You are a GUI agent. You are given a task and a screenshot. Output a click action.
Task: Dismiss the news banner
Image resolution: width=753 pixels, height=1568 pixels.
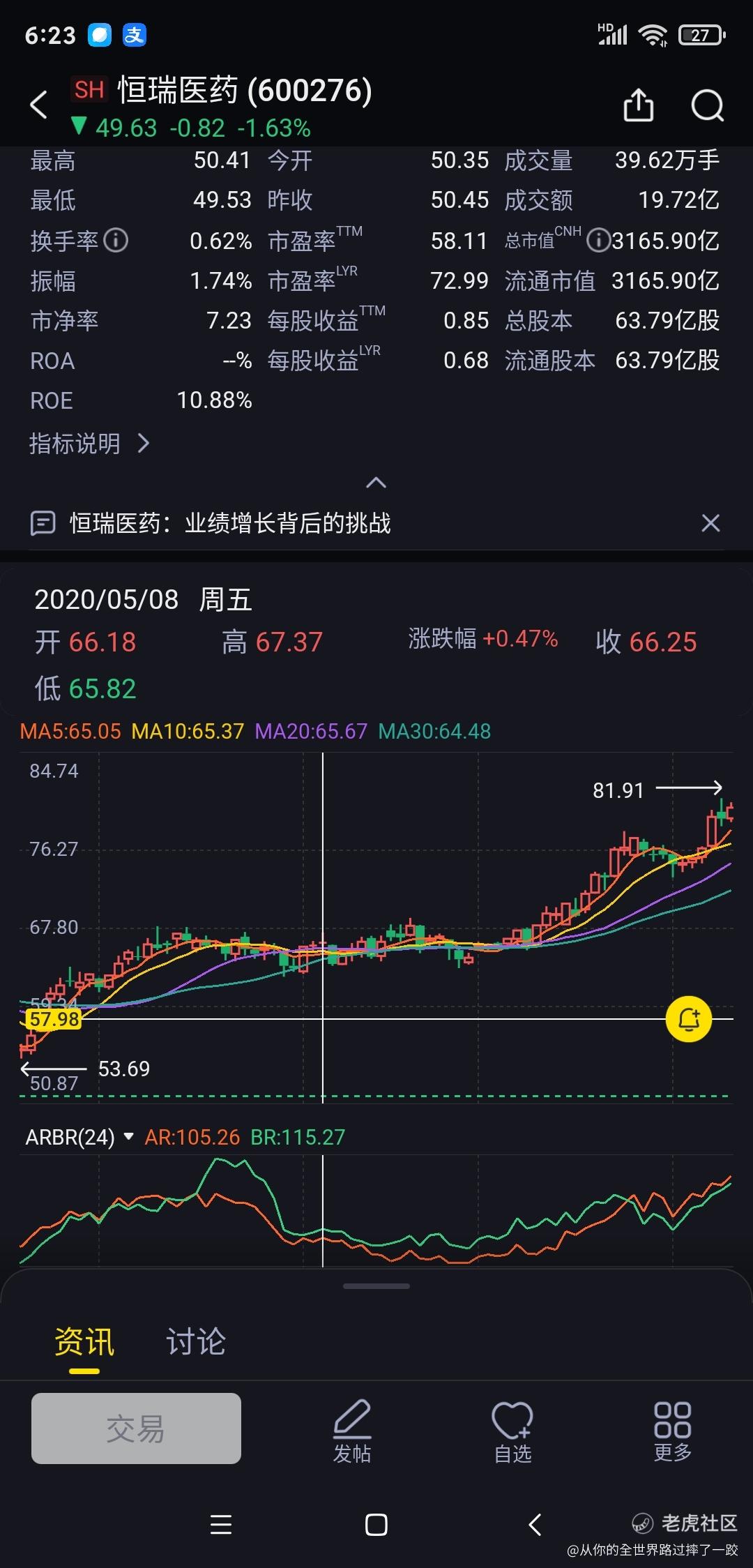[x=710, y=523]
